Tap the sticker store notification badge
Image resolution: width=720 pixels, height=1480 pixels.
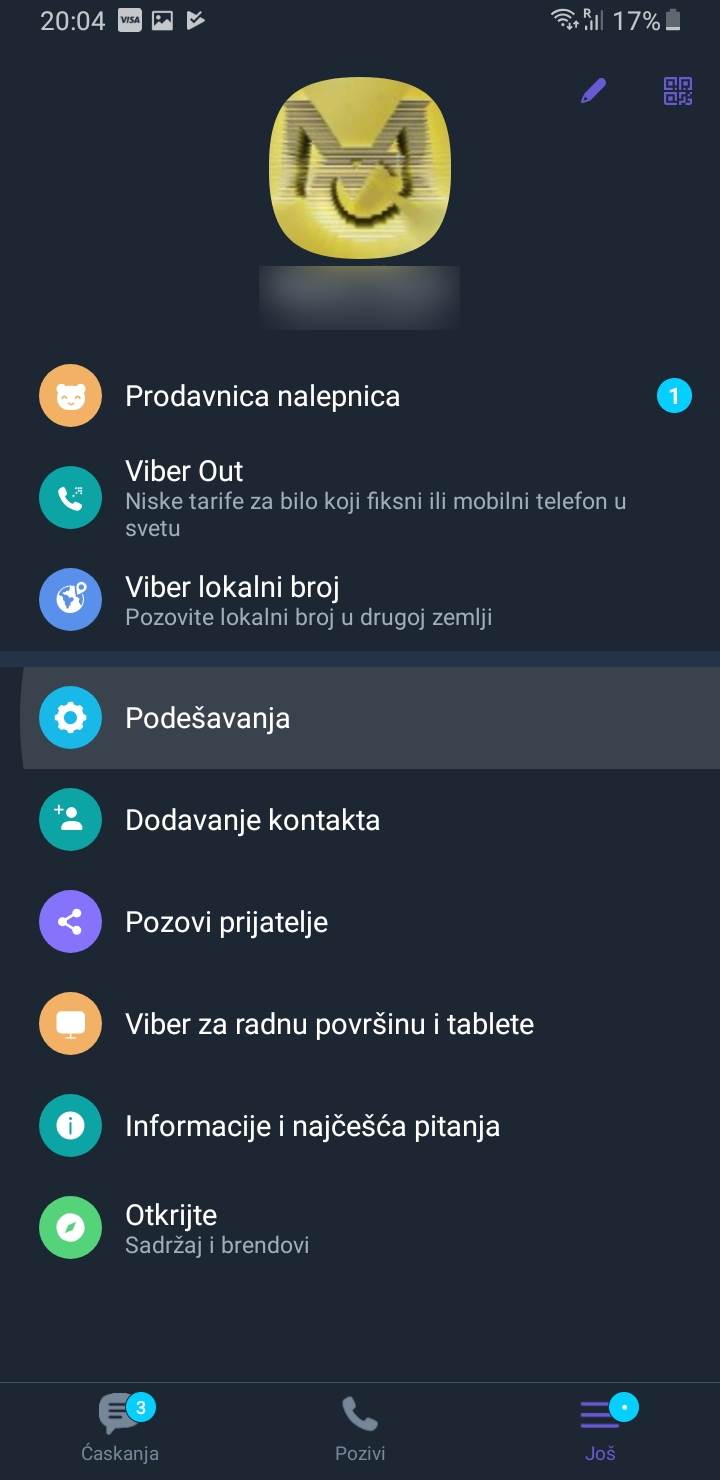point(674,395)
